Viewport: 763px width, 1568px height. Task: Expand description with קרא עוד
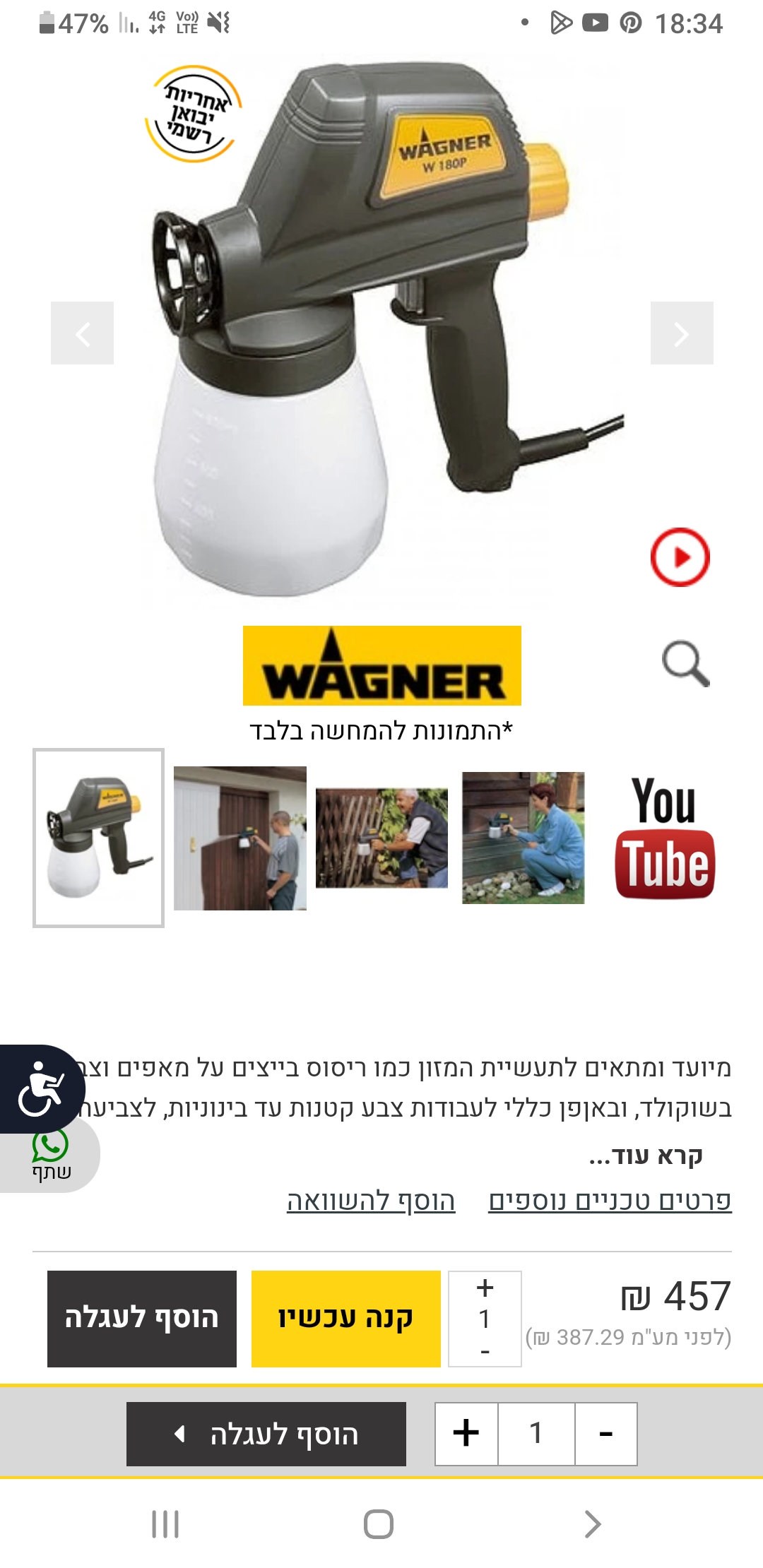coord(646,1156)
